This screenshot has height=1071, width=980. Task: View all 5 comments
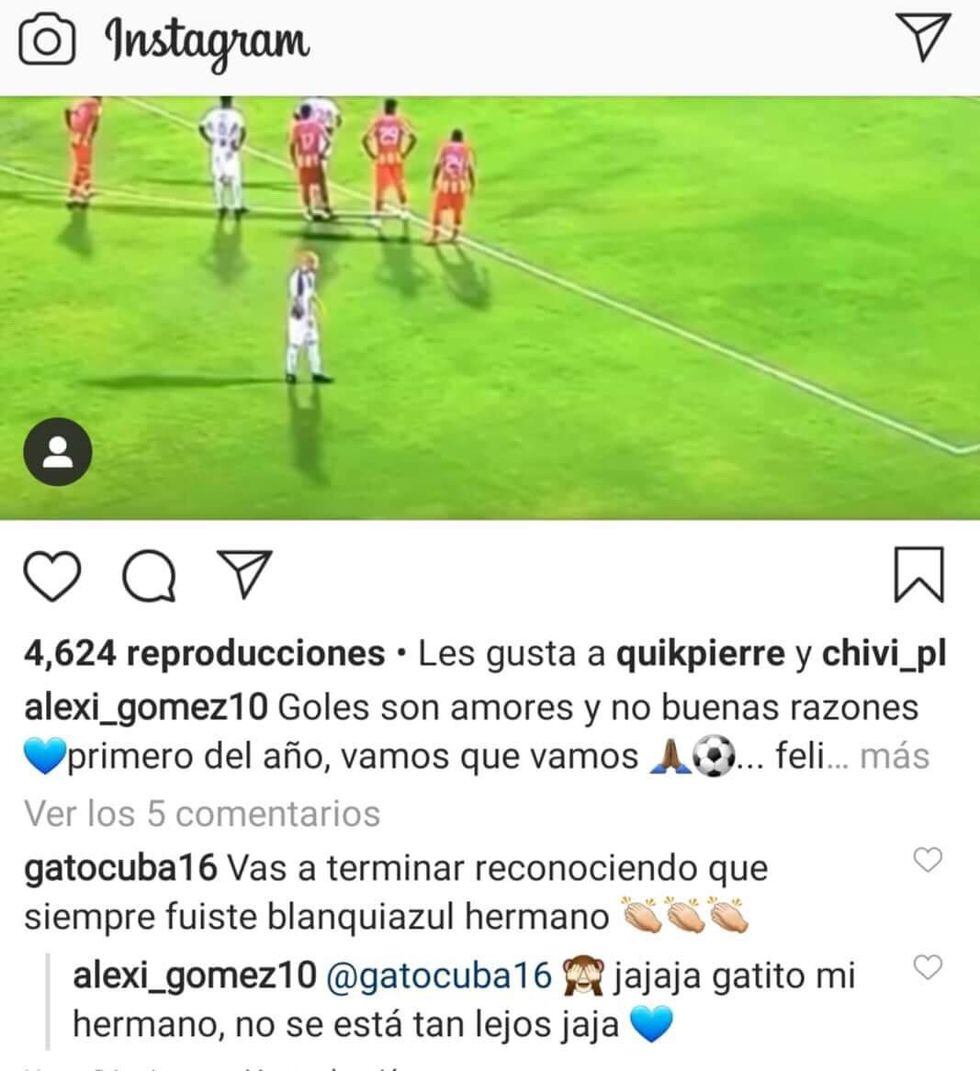pyautogui.click(x=202, y=814)
